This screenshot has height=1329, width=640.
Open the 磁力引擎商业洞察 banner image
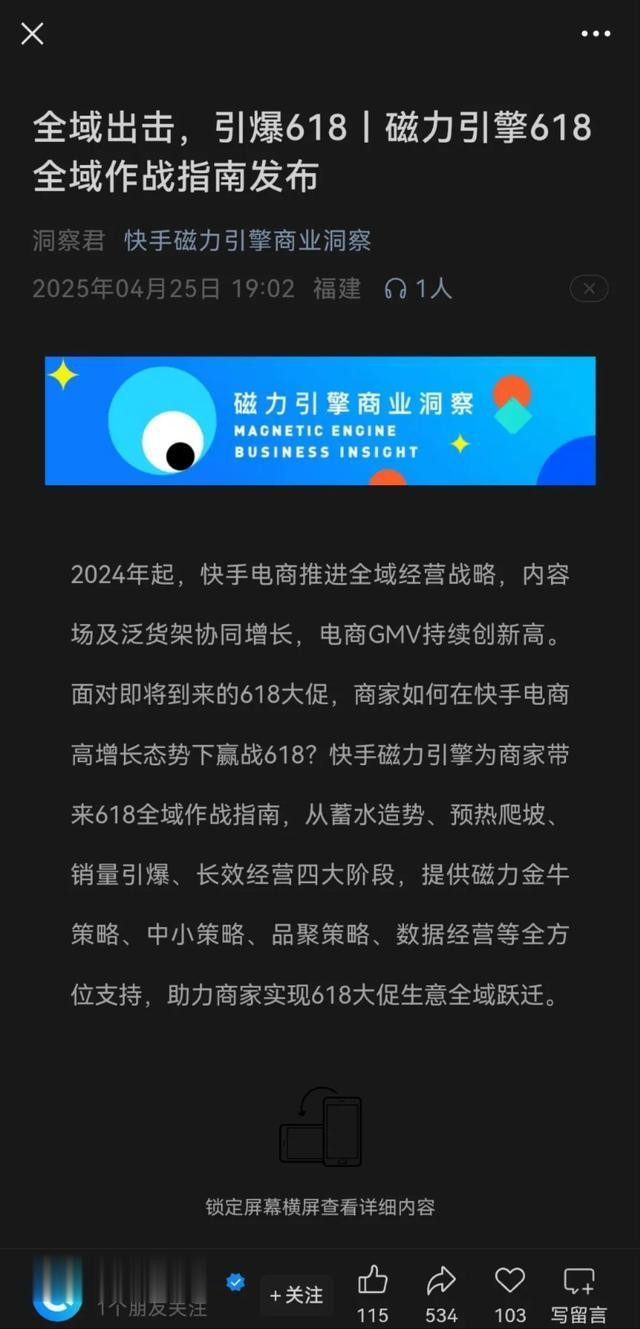pos(320,420)
